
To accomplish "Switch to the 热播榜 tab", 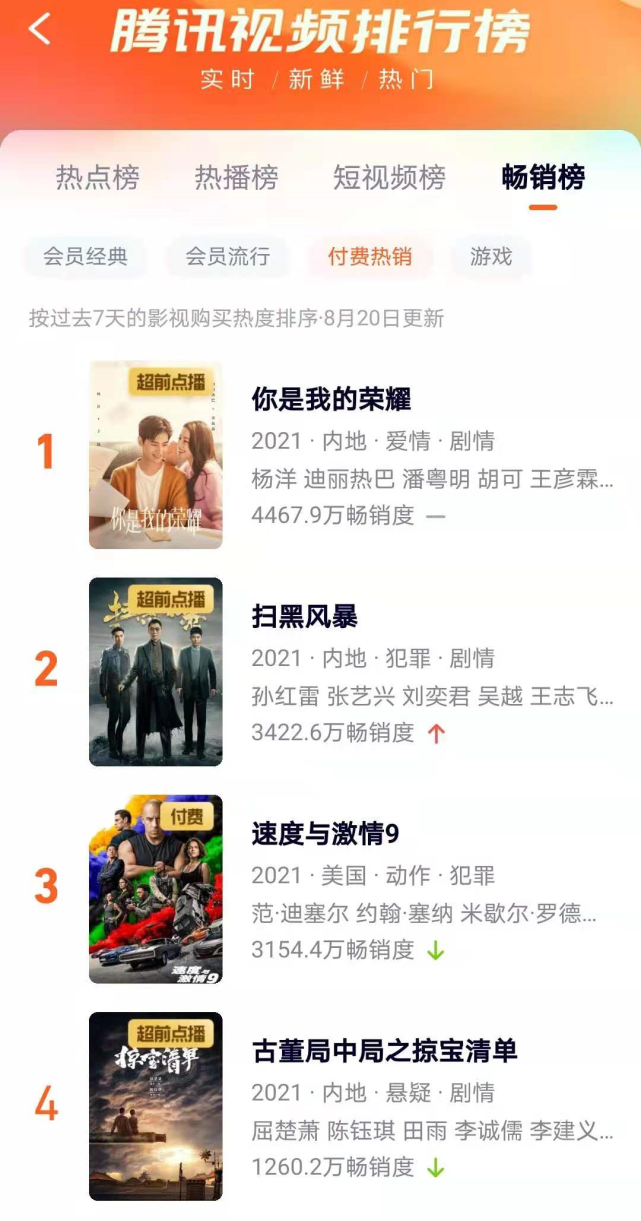I will pos(236,178).
